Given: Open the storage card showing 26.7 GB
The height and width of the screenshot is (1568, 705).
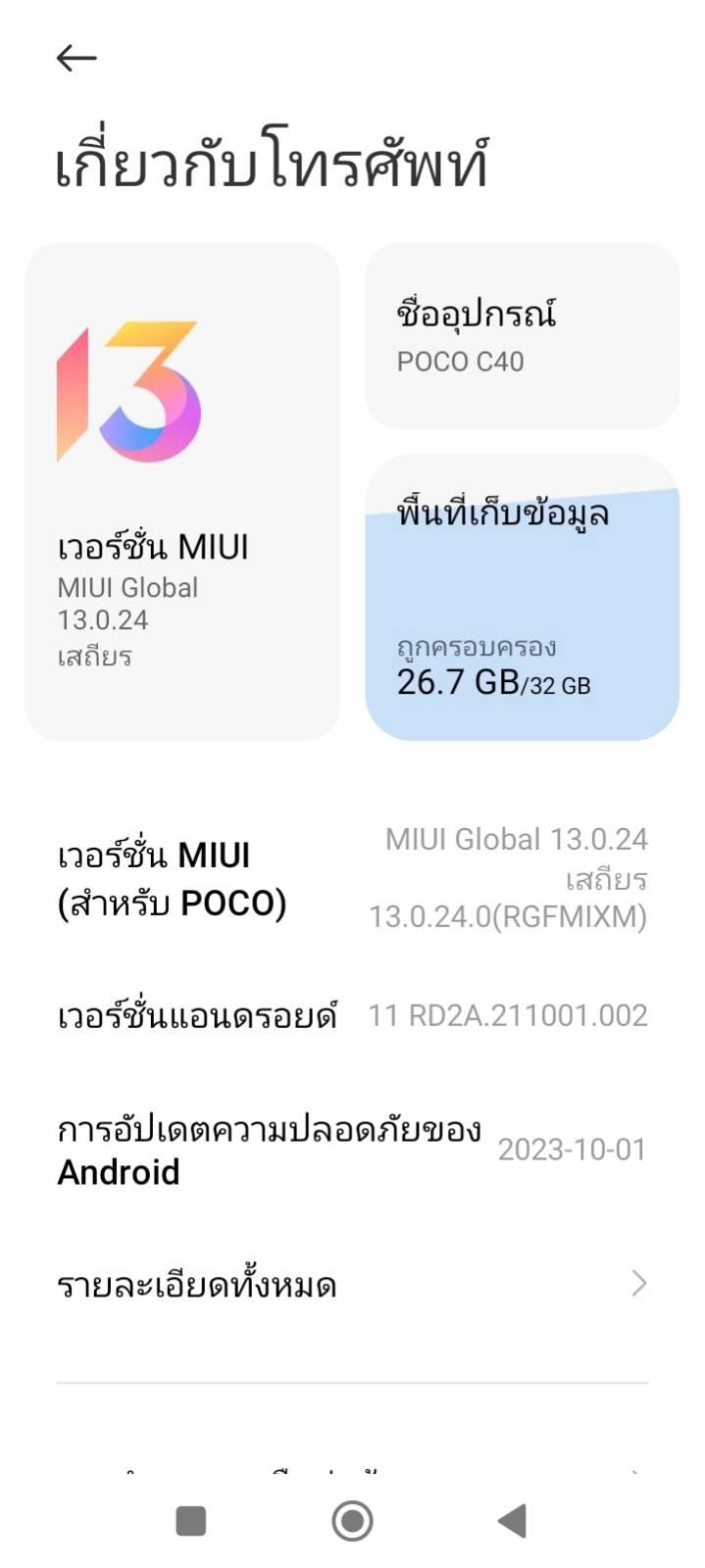Looking at the screenshot, I should pyautogui.click(x=522, y=598).
